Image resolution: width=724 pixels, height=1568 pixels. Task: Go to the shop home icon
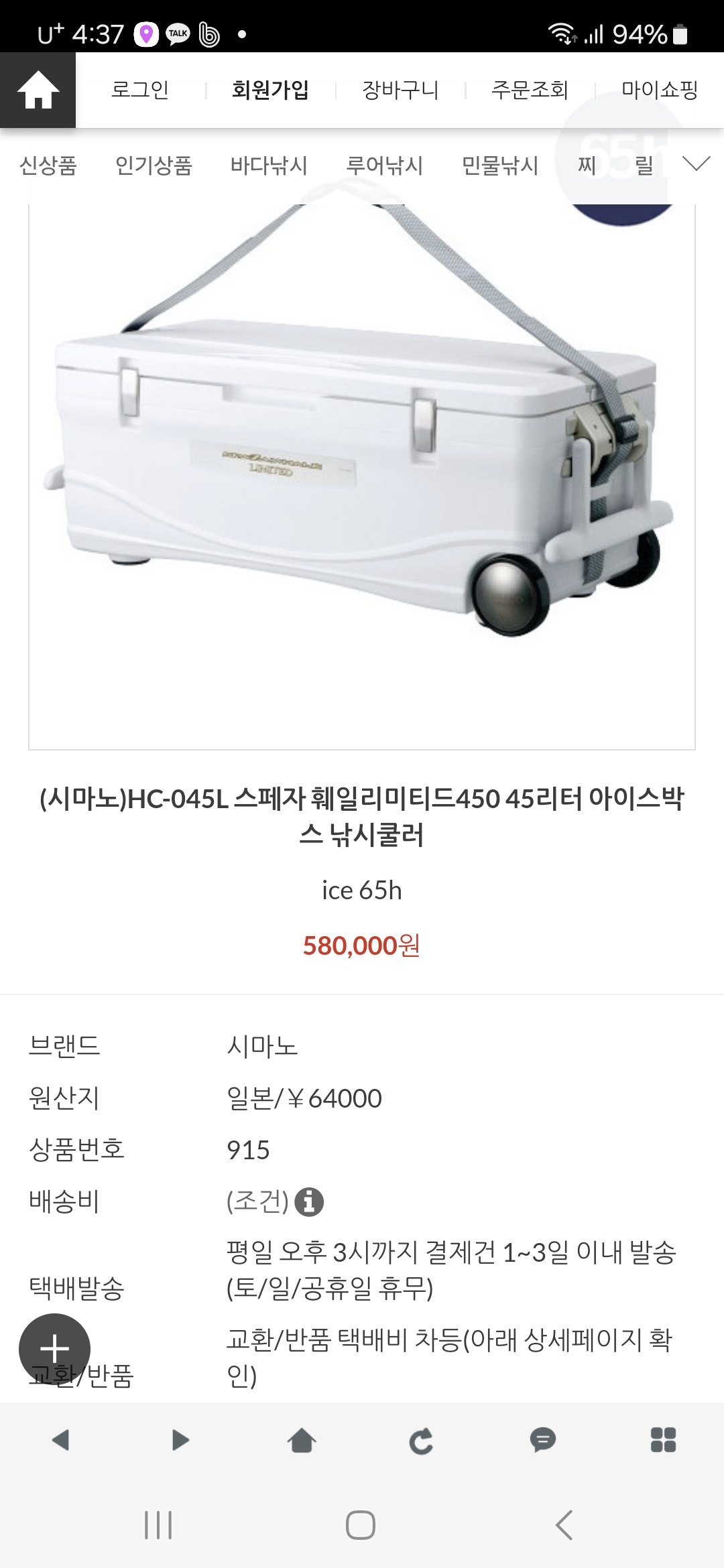38,90
